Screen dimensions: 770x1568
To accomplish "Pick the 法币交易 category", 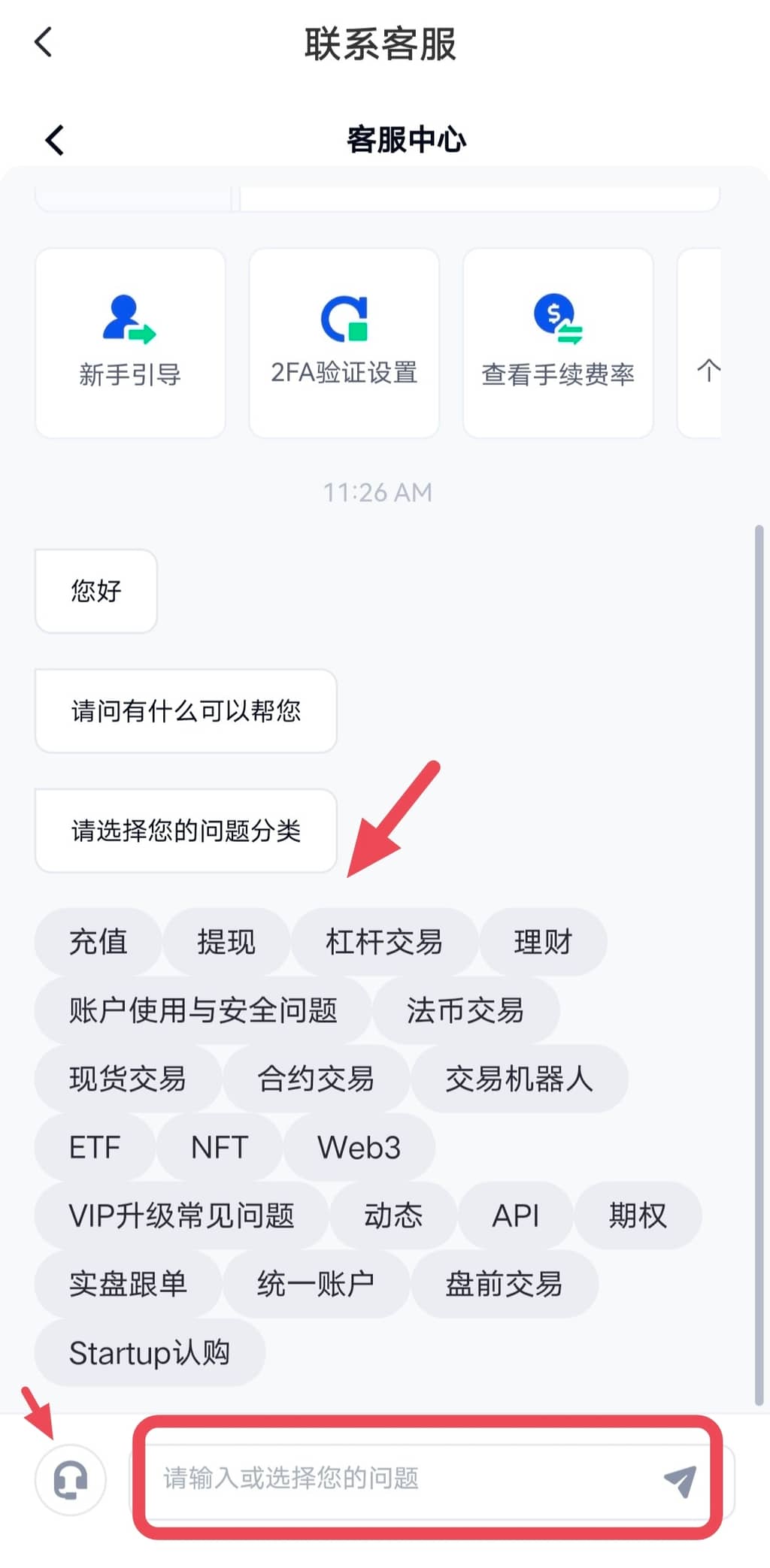I will [x=465, y=1010].
